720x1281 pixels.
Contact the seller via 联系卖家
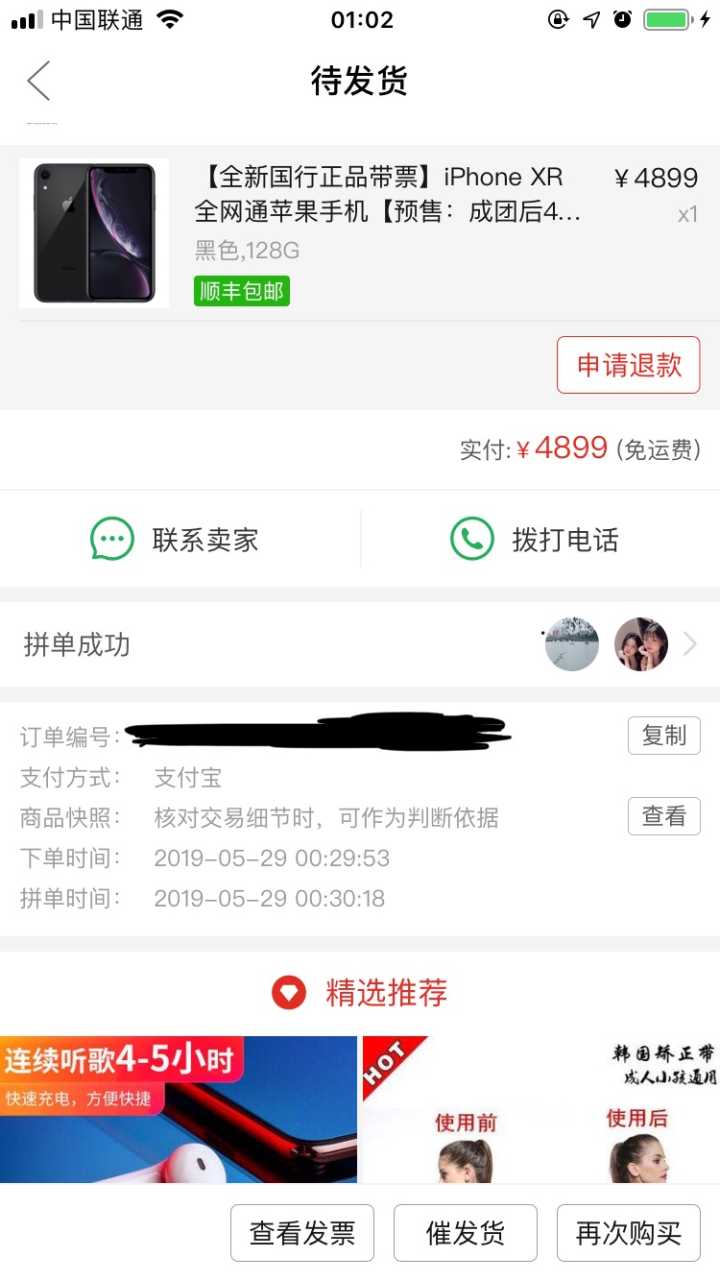point(176,540)
